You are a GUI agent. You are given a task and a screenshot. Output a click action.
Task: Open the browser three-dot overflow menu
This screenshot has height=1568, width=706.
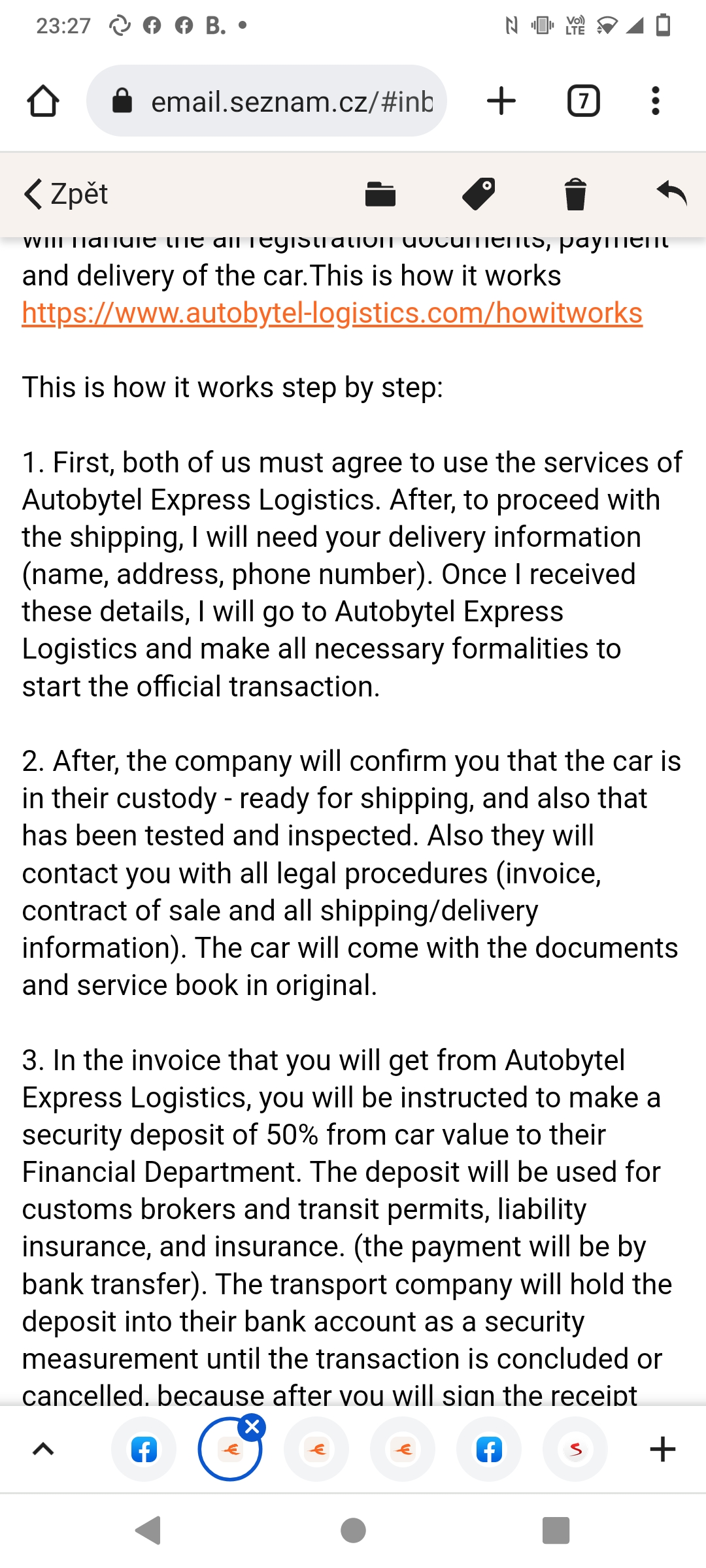tap(655, 101)
